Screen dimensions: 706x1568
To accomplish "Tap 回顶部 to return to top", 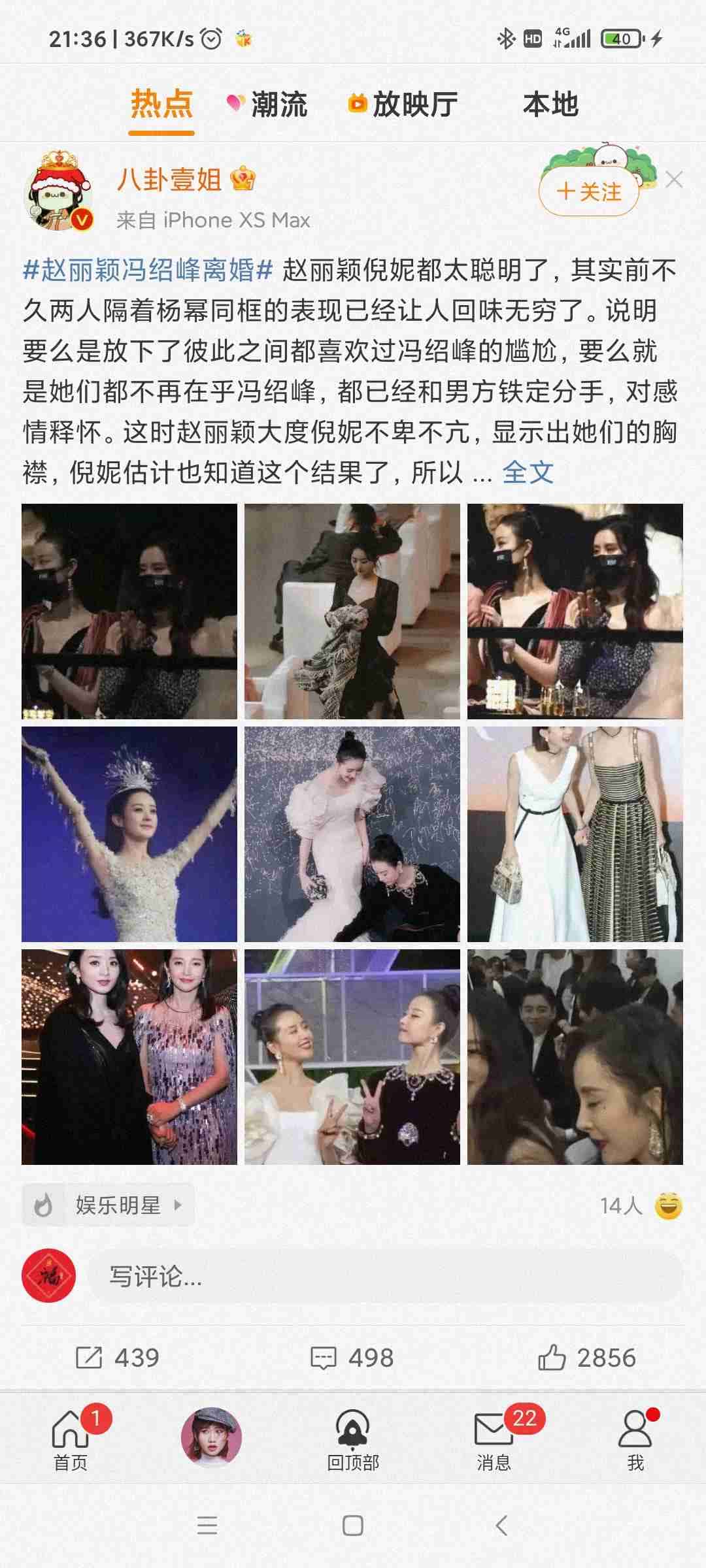I will tap(353, 1440).
